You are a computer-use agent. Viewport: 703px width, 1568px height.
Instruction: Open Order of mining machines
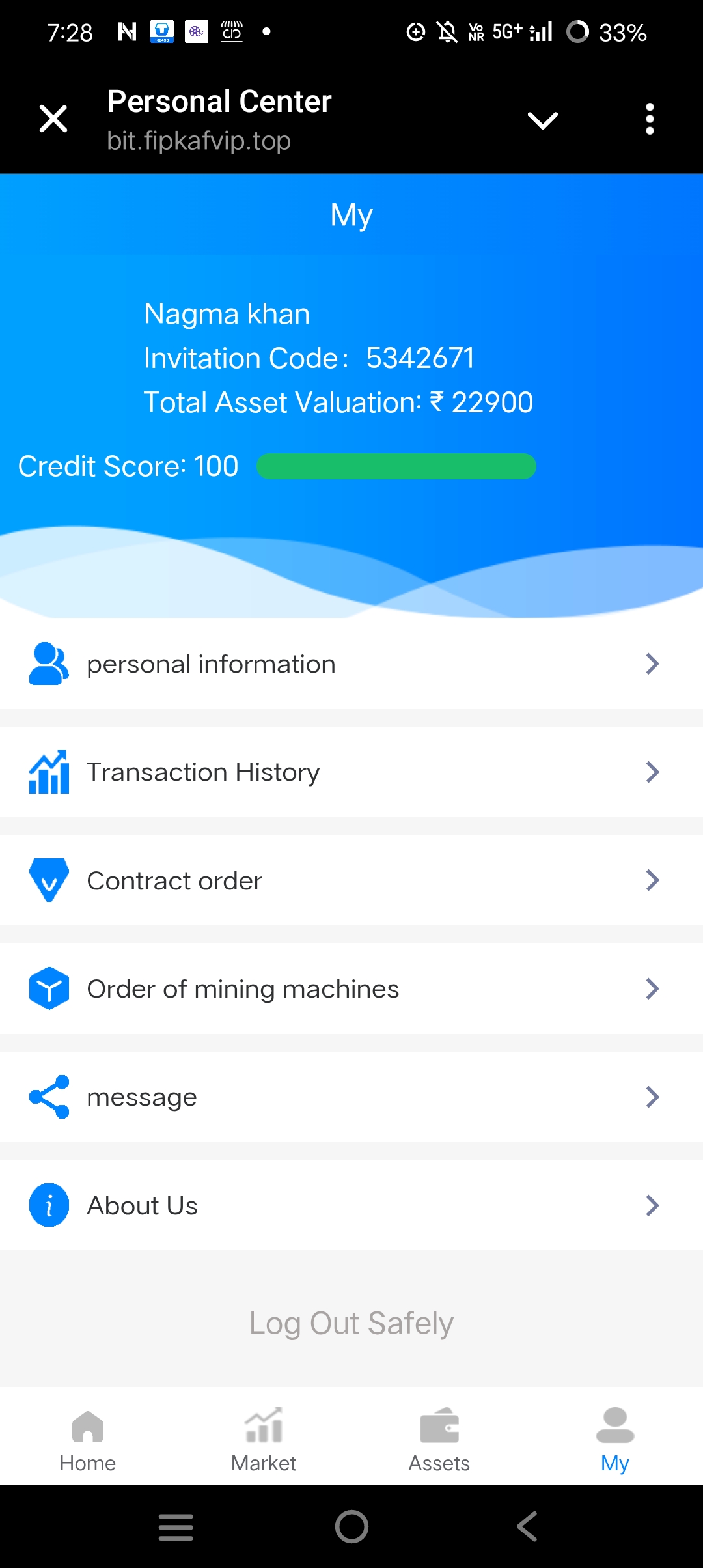click(x=351, y=989)
